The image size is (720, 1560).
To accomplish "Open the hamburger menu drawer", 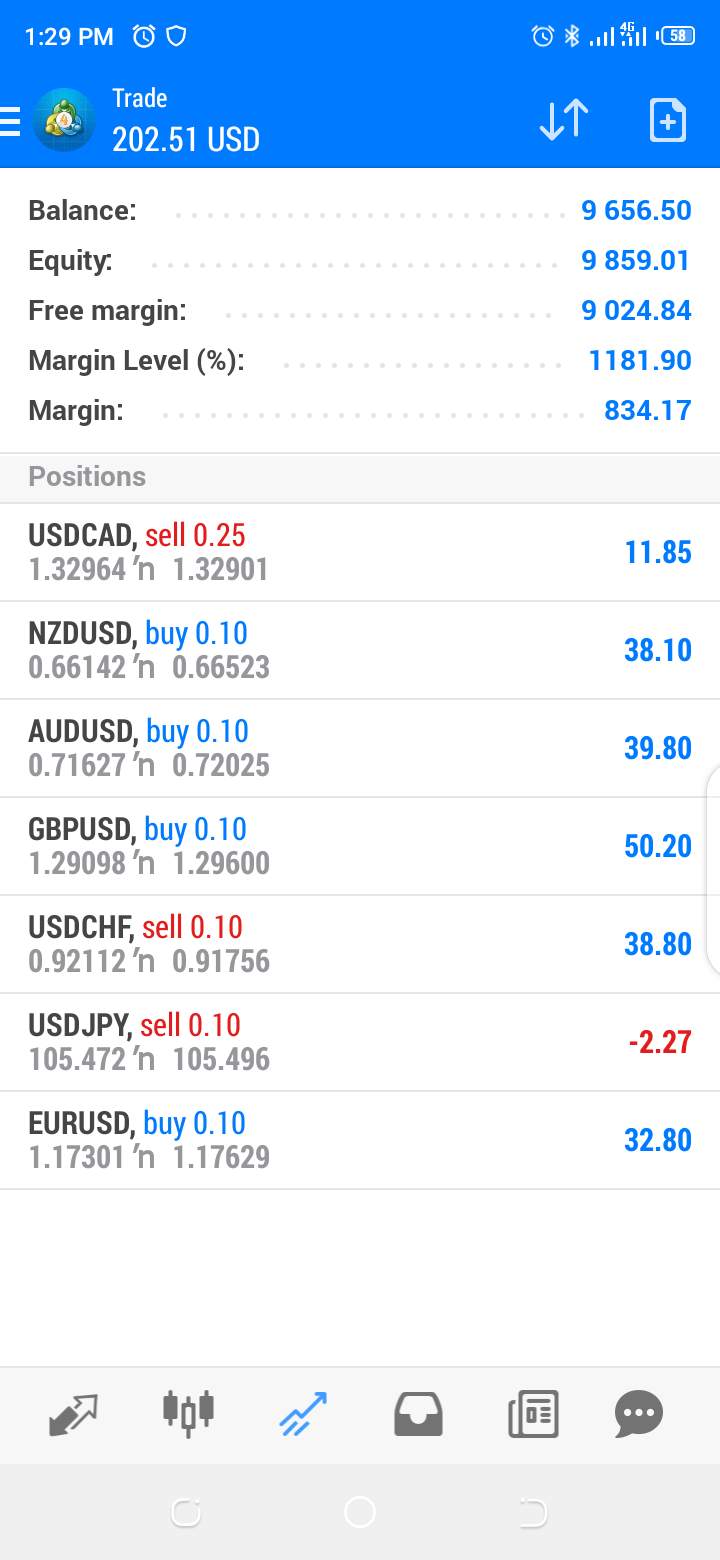I will (x=10, y=121).
